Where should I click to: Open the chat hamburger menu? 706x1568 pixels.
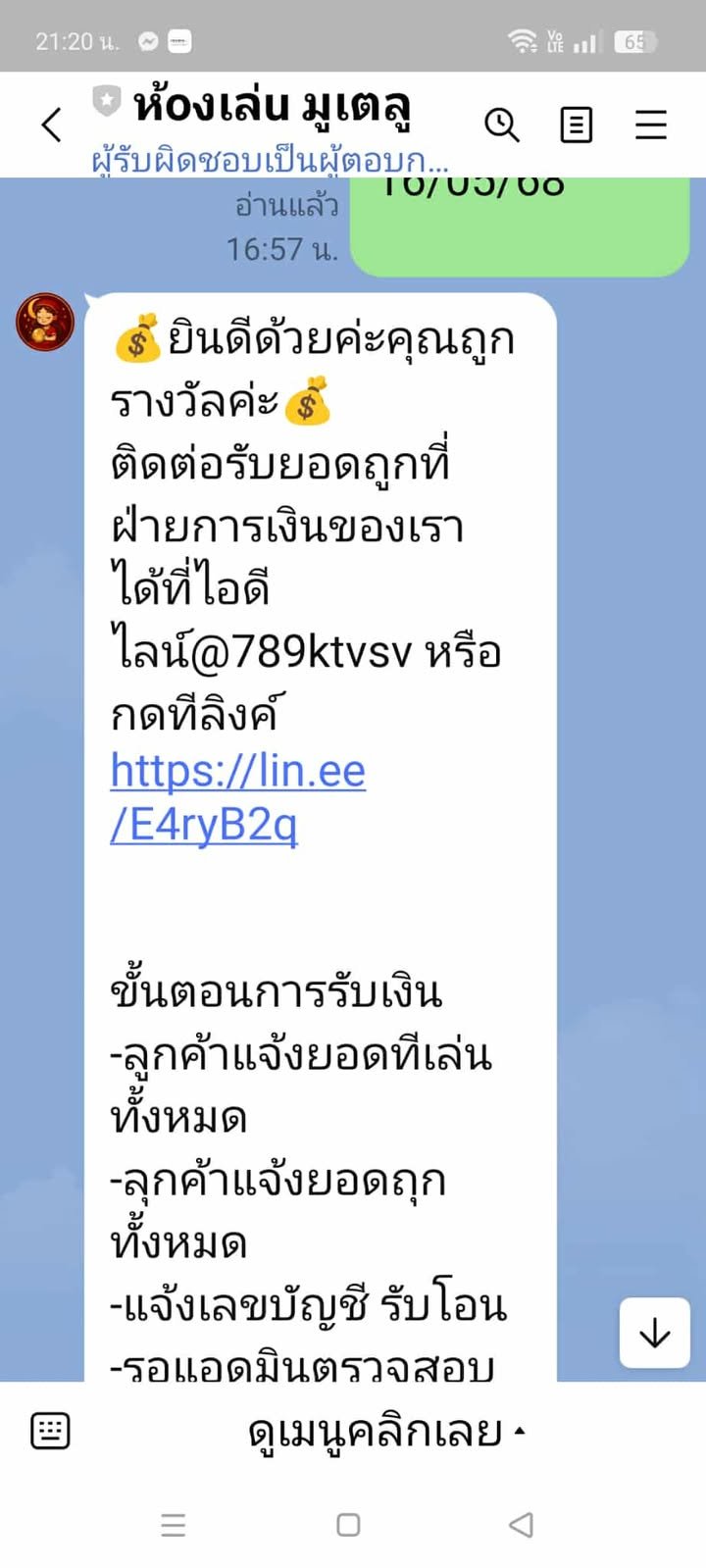(651, 125)
